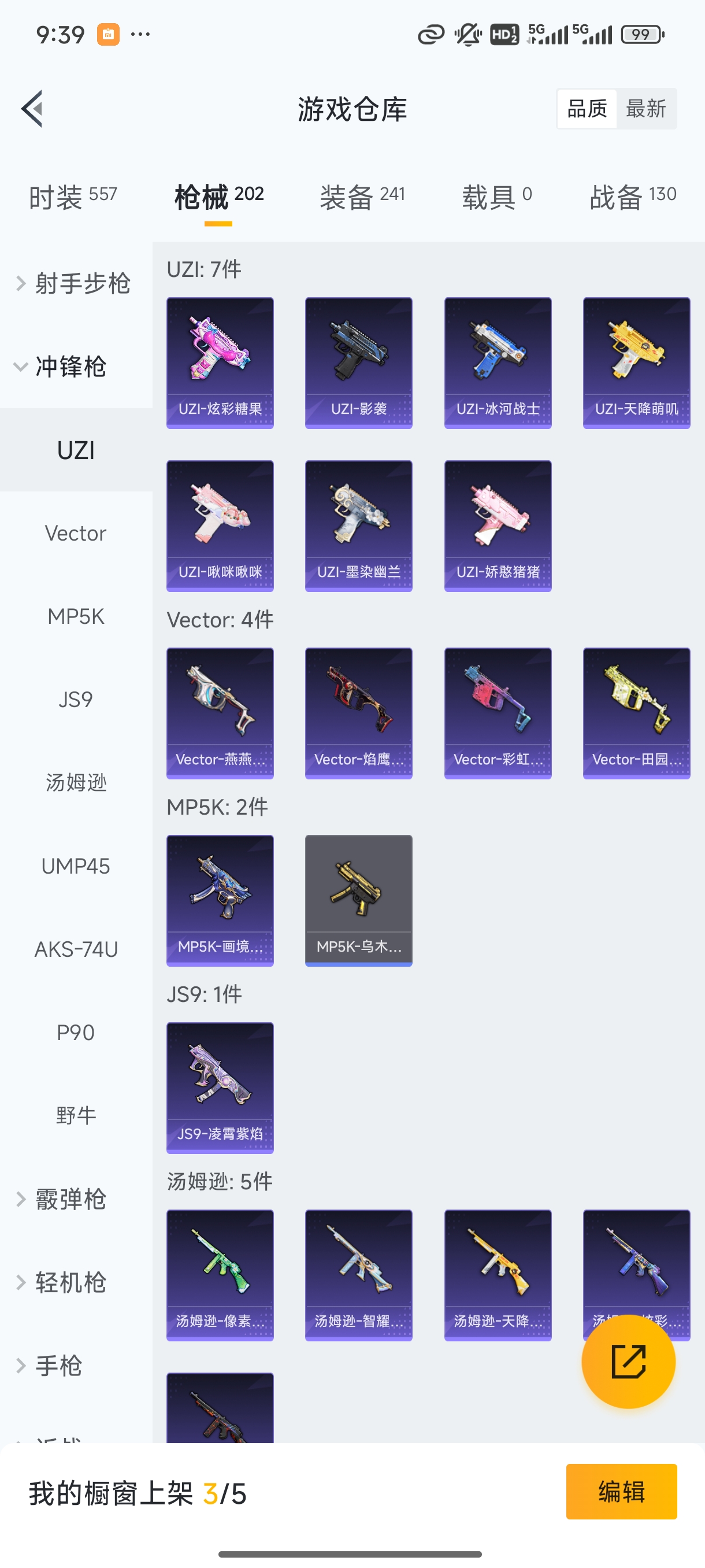Screen dimensions: 705x1568
Task: Expand the 轻机枪 category
Action: point(69,1282)
